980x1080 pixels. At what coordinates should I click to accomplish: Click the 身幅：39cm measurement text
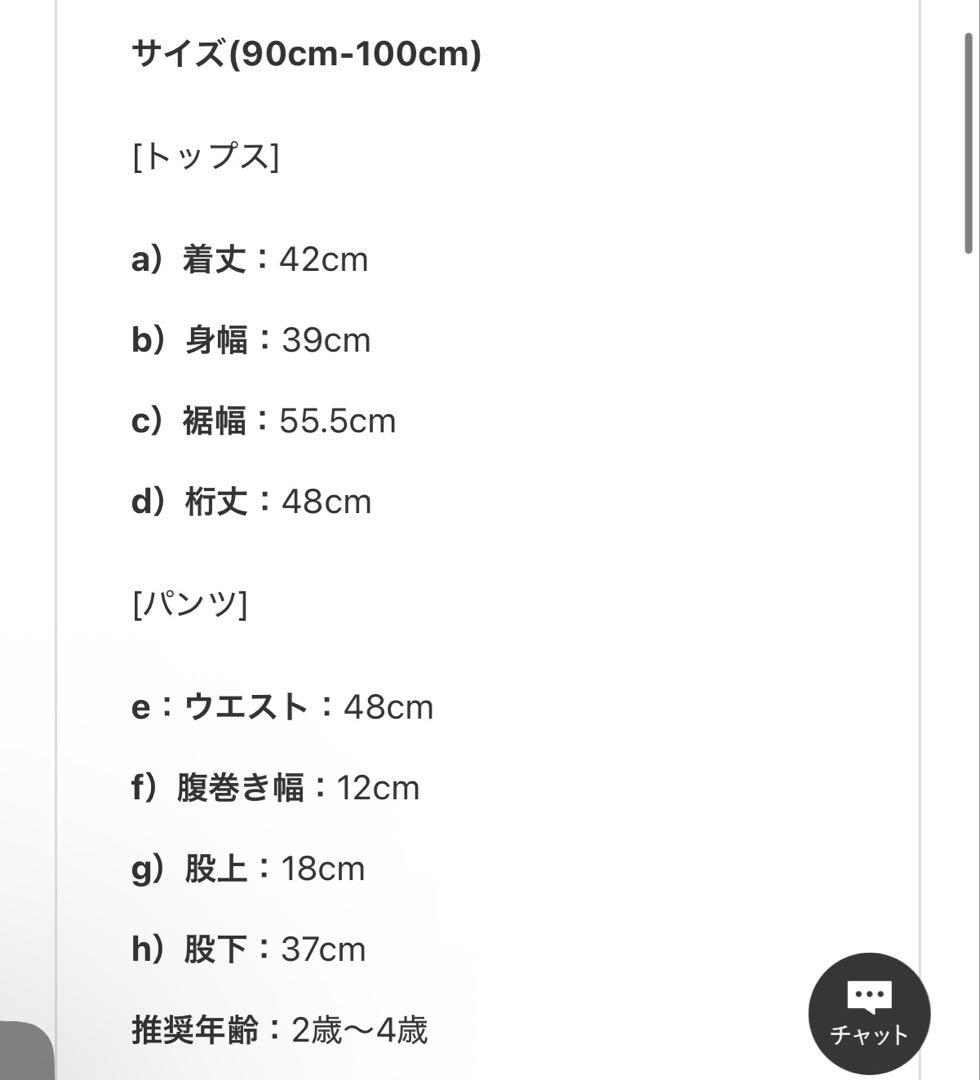tap(250, 341)
